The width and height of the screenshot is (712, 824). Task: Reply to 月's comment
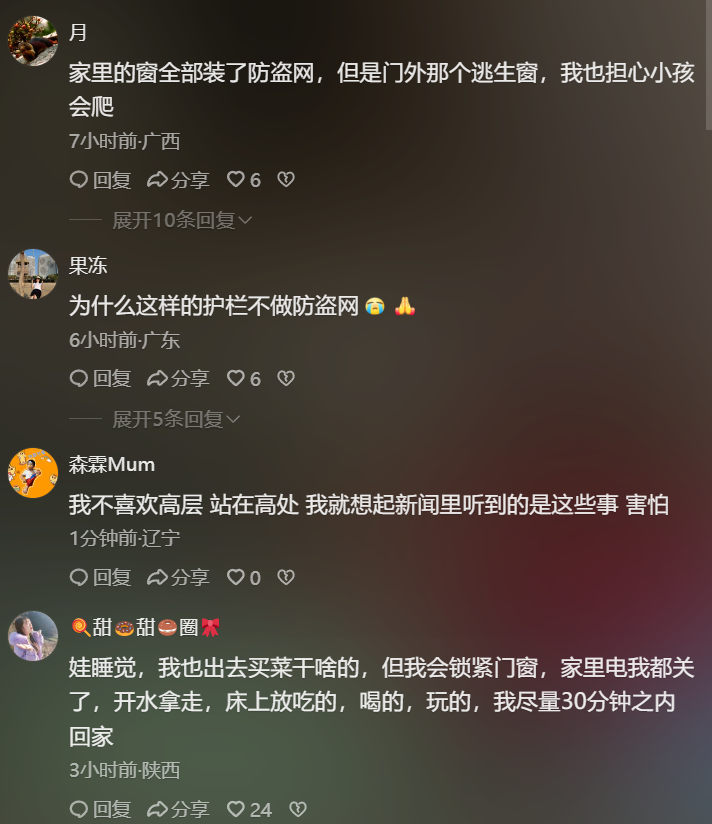(100, 180)
